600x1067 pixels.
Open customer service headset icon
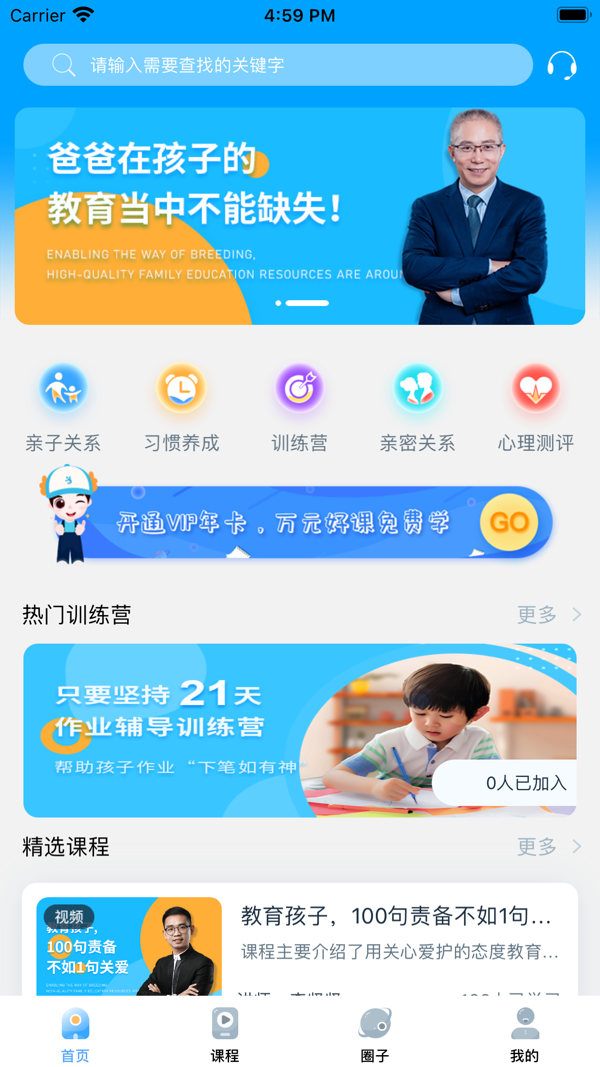coord(562,66)
